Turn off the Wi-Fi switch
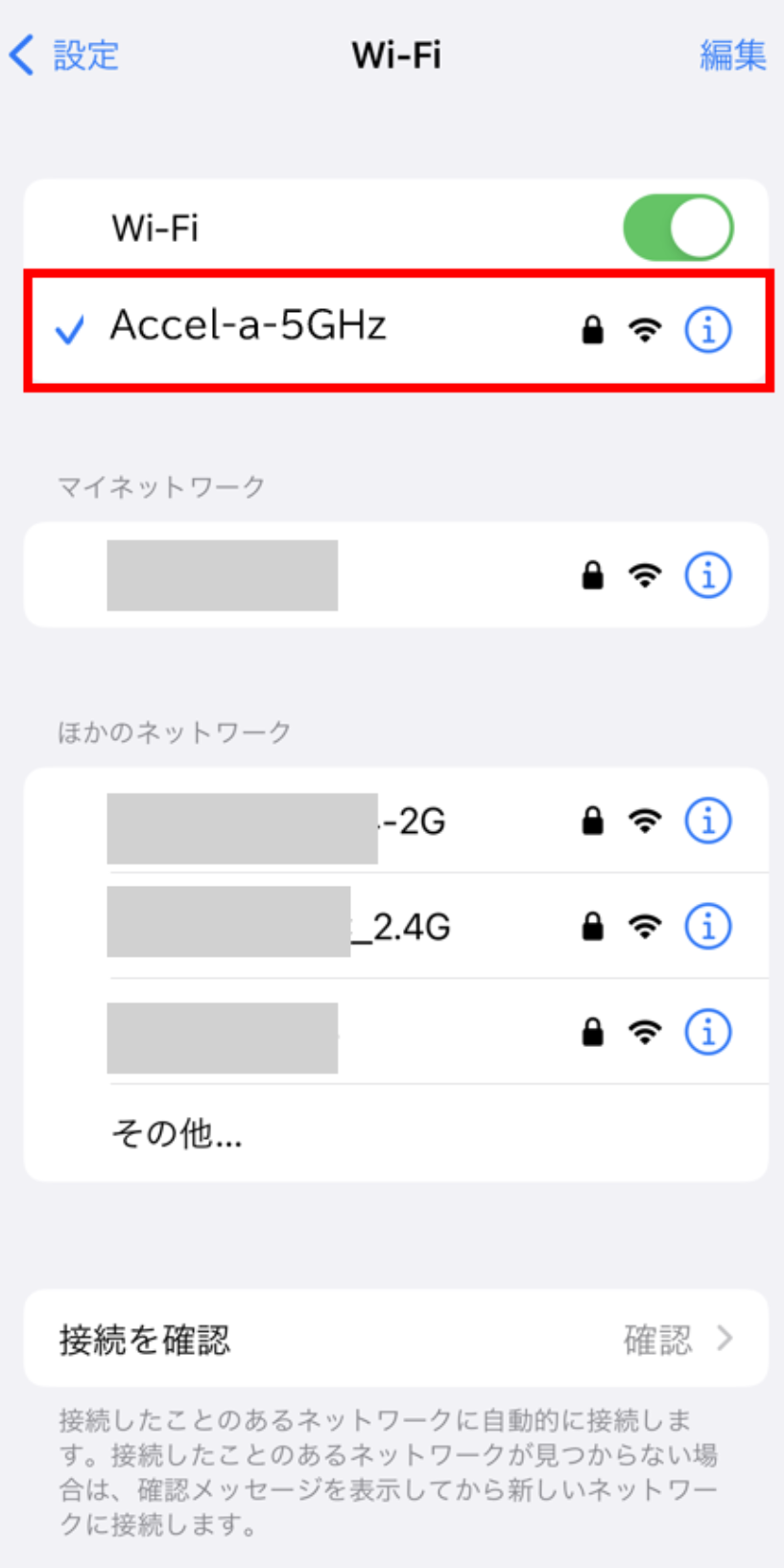The height and width of the screenshot is (1568, 784). (x=677, y=228)
